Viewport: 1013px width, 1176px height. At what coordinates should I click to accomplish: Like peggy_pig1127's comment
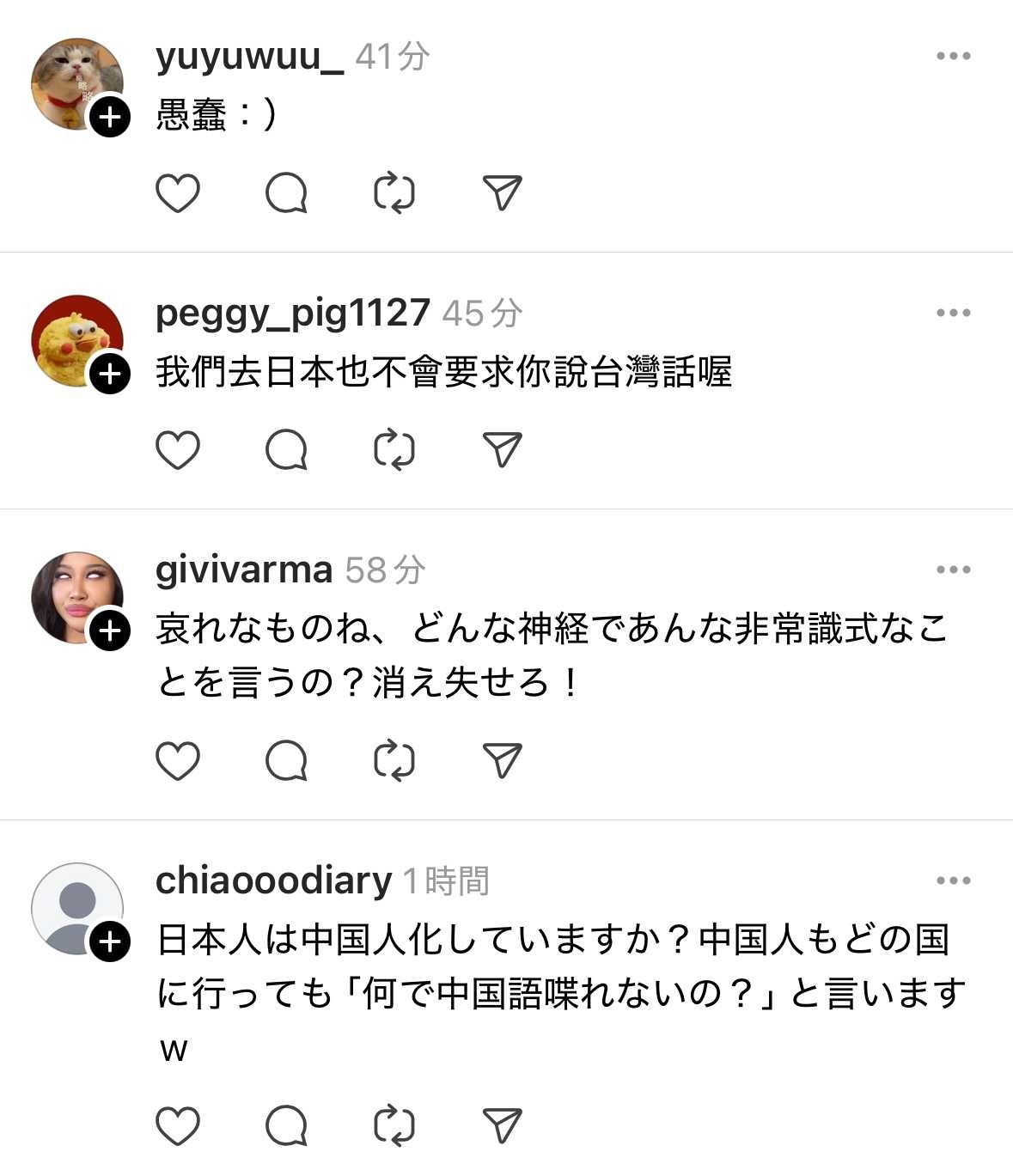pos(178,449)
